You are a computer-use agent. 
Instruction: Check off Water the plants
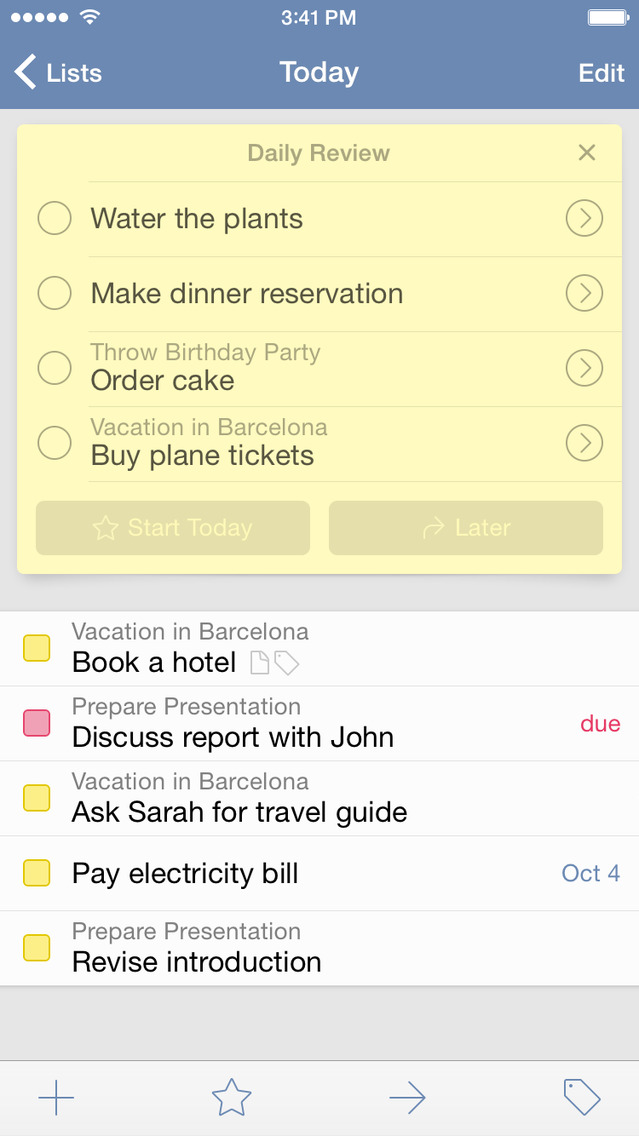click(x=55, y=218)
